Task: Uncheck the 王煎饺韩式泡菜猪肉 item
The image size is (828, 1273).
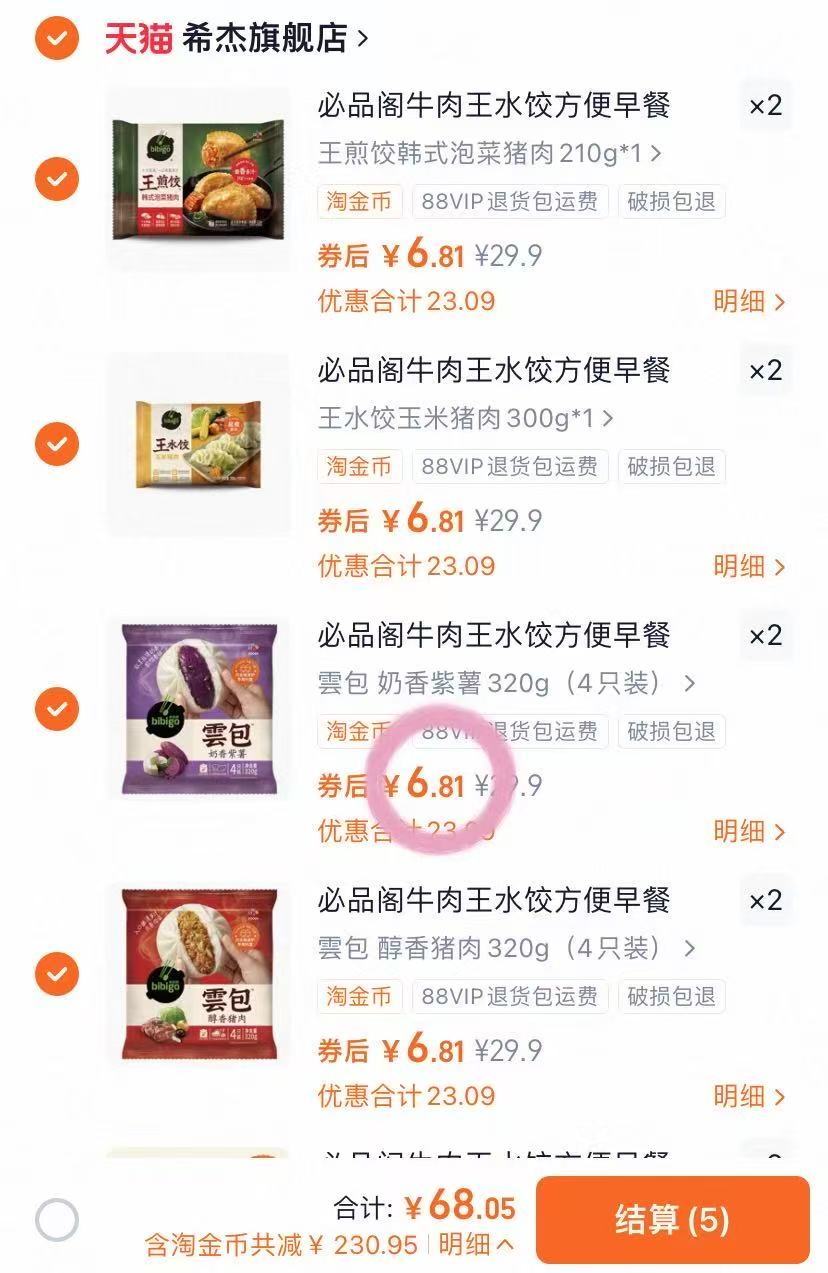Action: coord(56,180)
